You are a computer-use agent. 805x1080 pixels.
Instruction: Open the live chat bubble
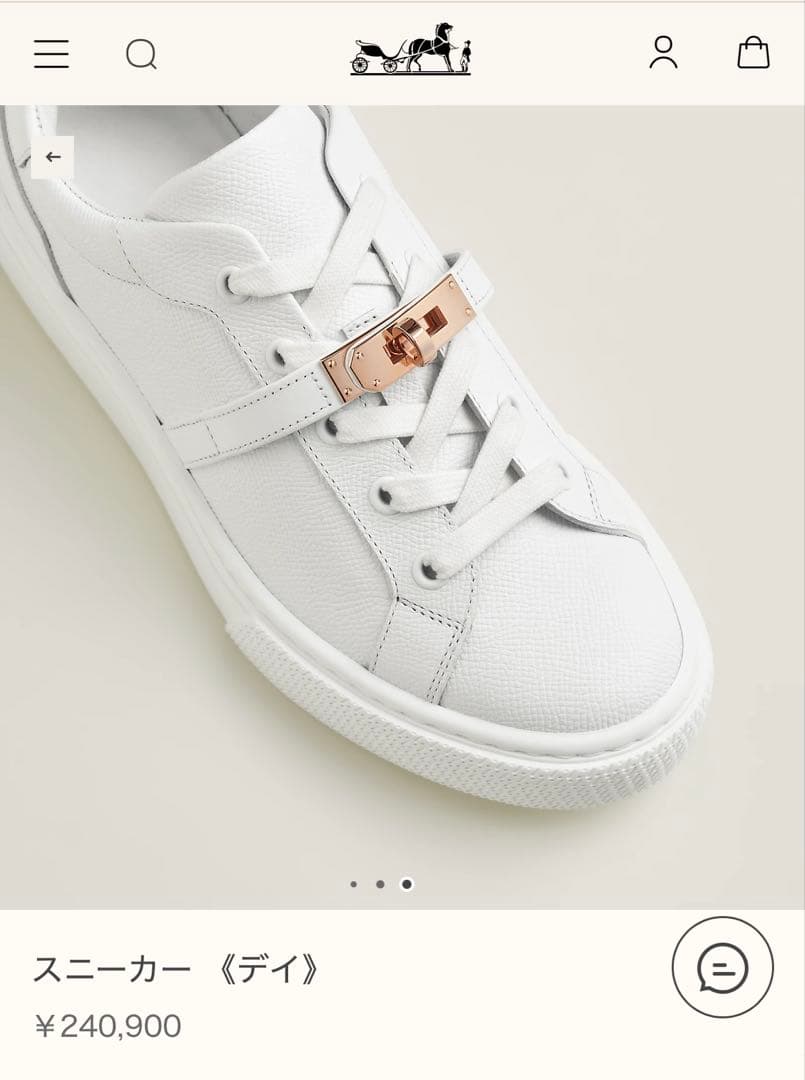[722, 967]
